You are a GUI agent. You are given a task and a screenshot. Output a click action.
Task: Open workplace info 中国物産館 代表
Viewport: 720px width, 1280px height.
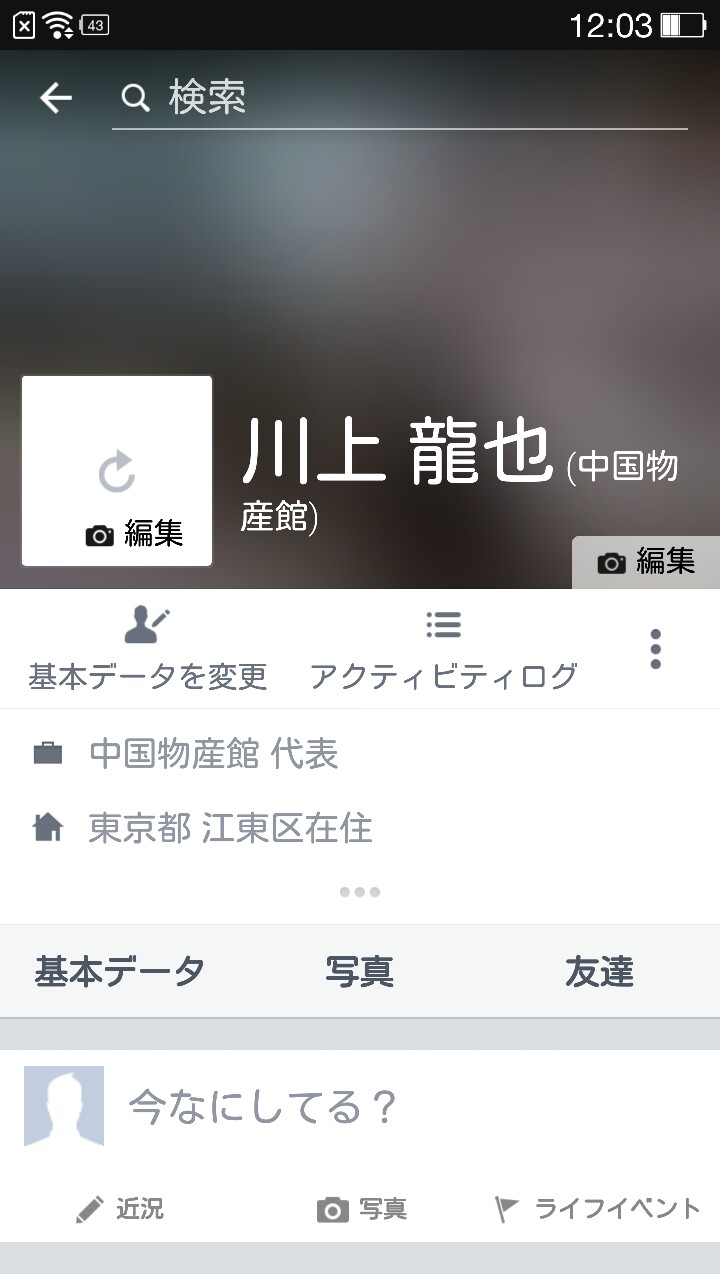(214, 754)
